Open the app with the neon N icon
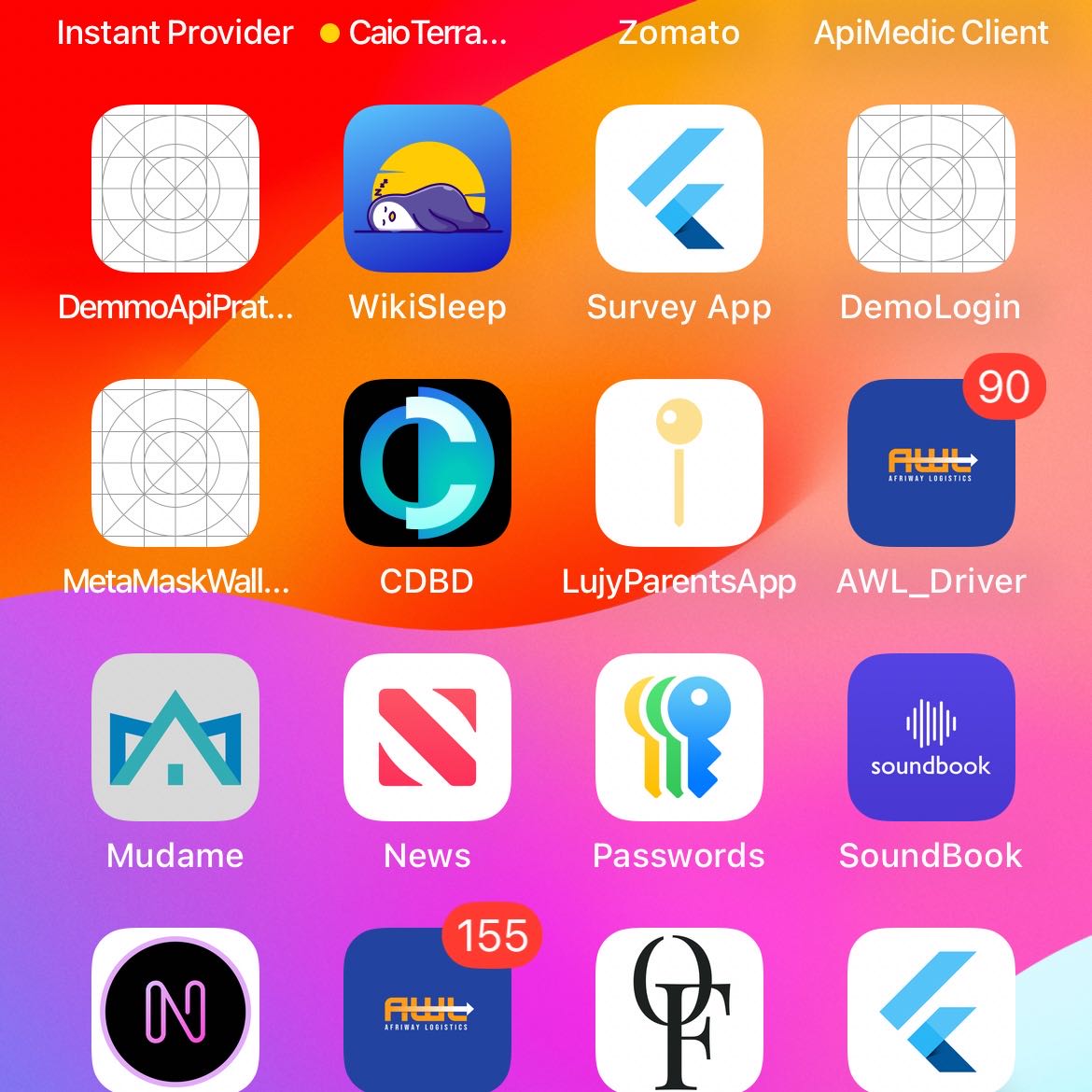 (x=175, y=1010)
